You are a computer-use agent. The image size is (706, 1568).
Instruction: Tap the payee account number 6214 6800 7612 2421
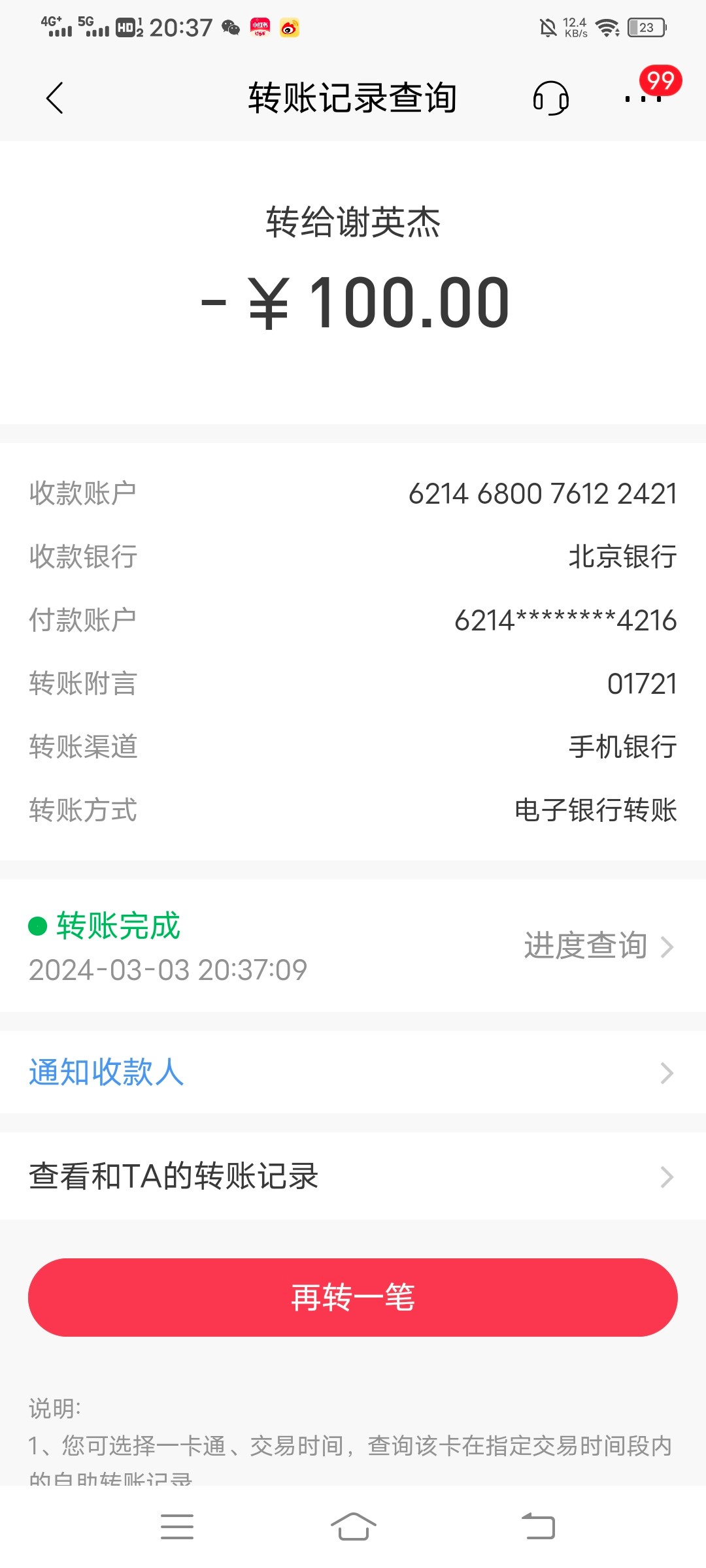(x=543, y=494)
